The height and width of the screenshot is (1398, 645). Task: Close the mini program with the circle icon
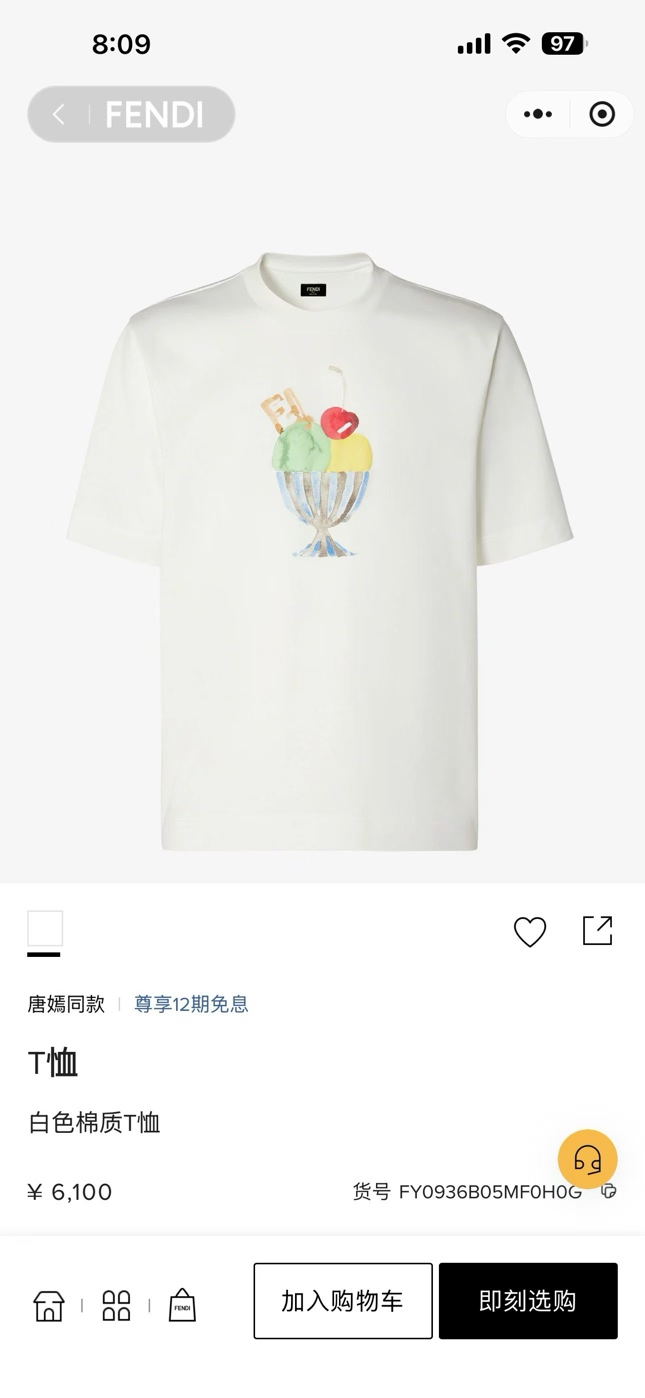602,114
